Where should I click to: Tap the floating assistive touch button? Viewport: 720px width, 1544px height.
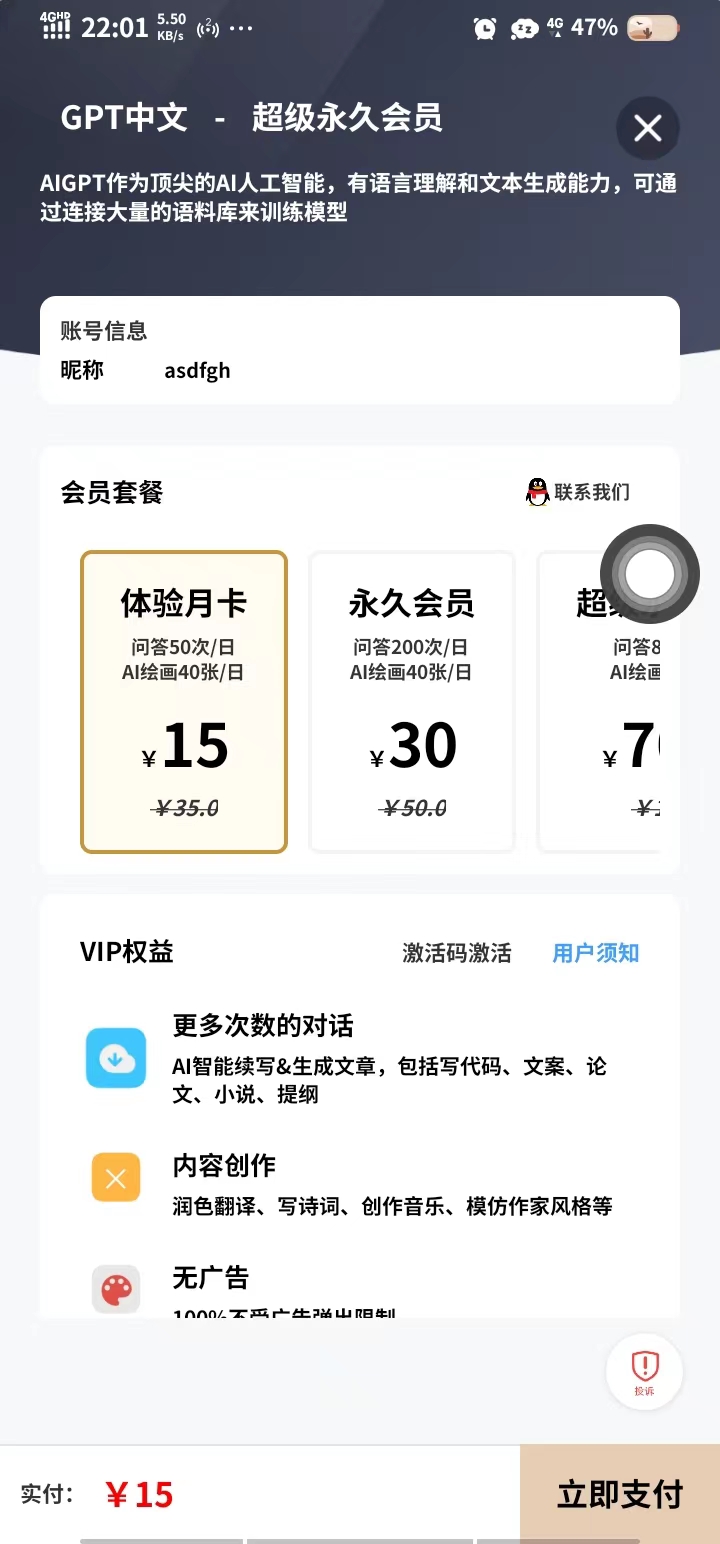[x=649, y=573]
